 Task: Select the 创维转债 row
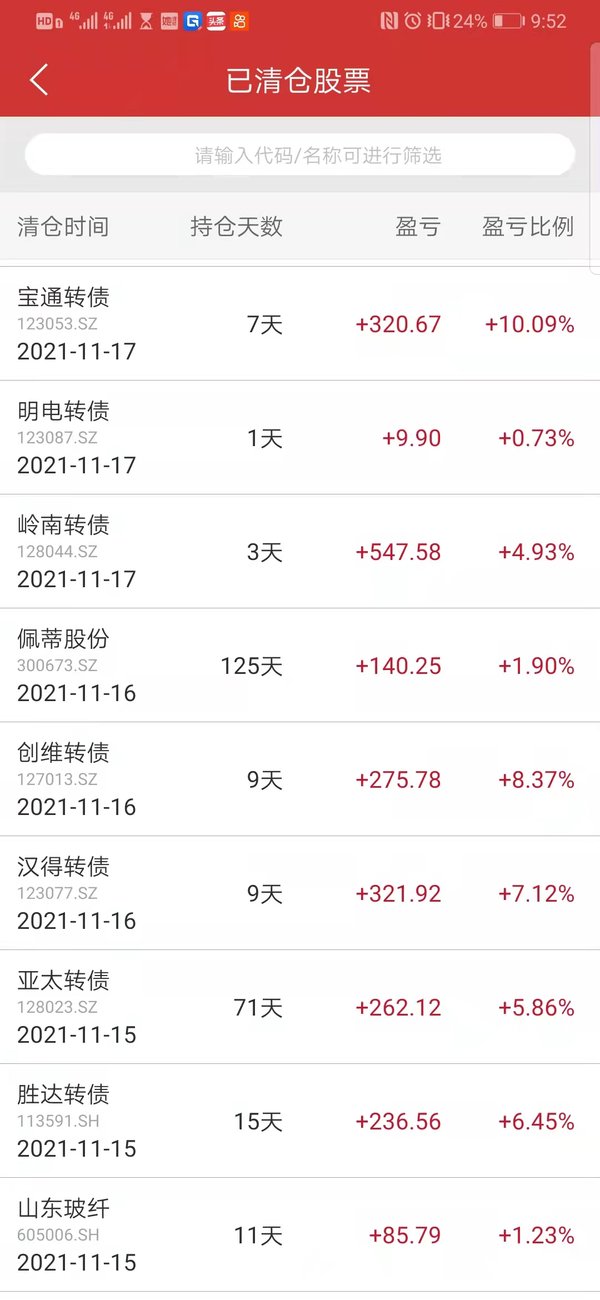[x=300, y=779]
